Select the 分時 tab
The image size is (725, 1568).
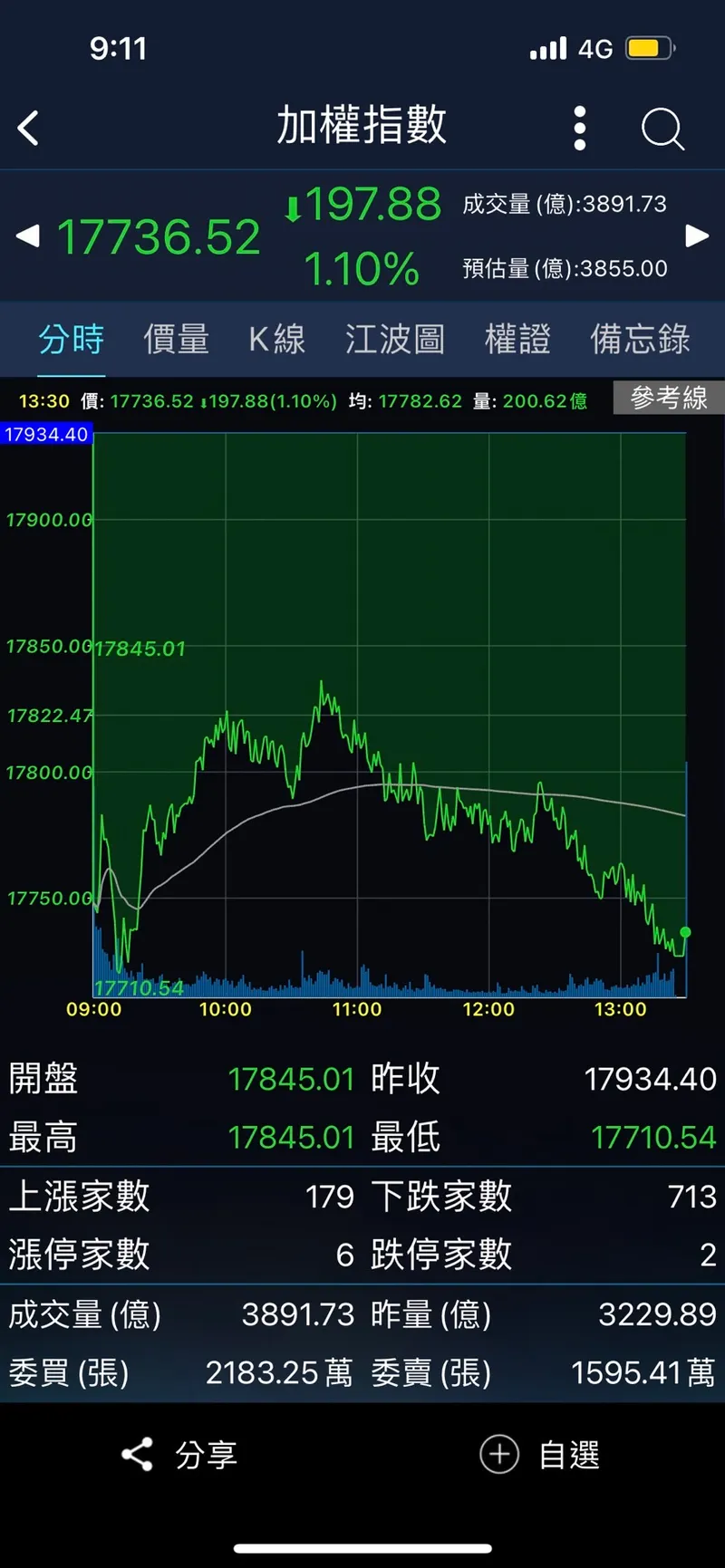tap(72, 340)
